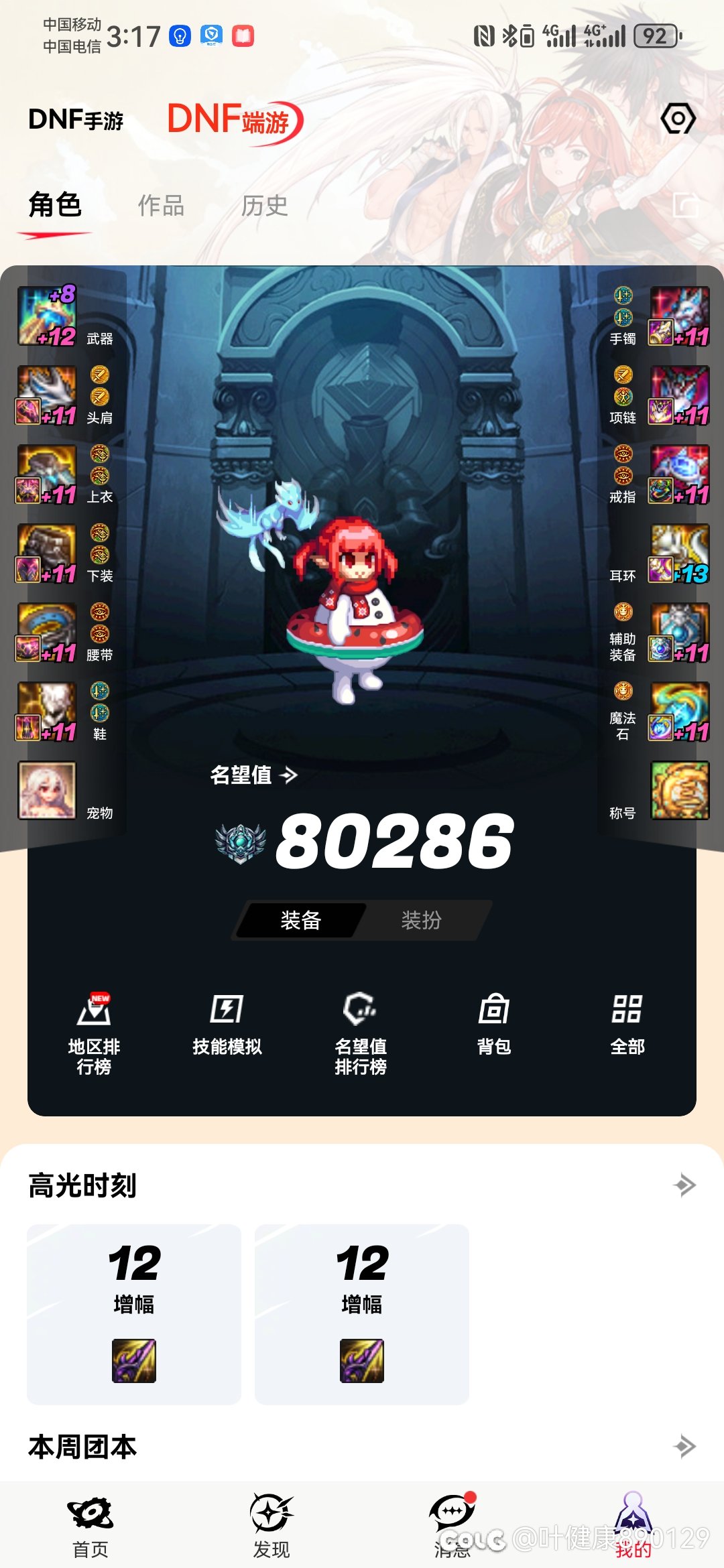Switch to the 作品 tab

click(161, 206)
